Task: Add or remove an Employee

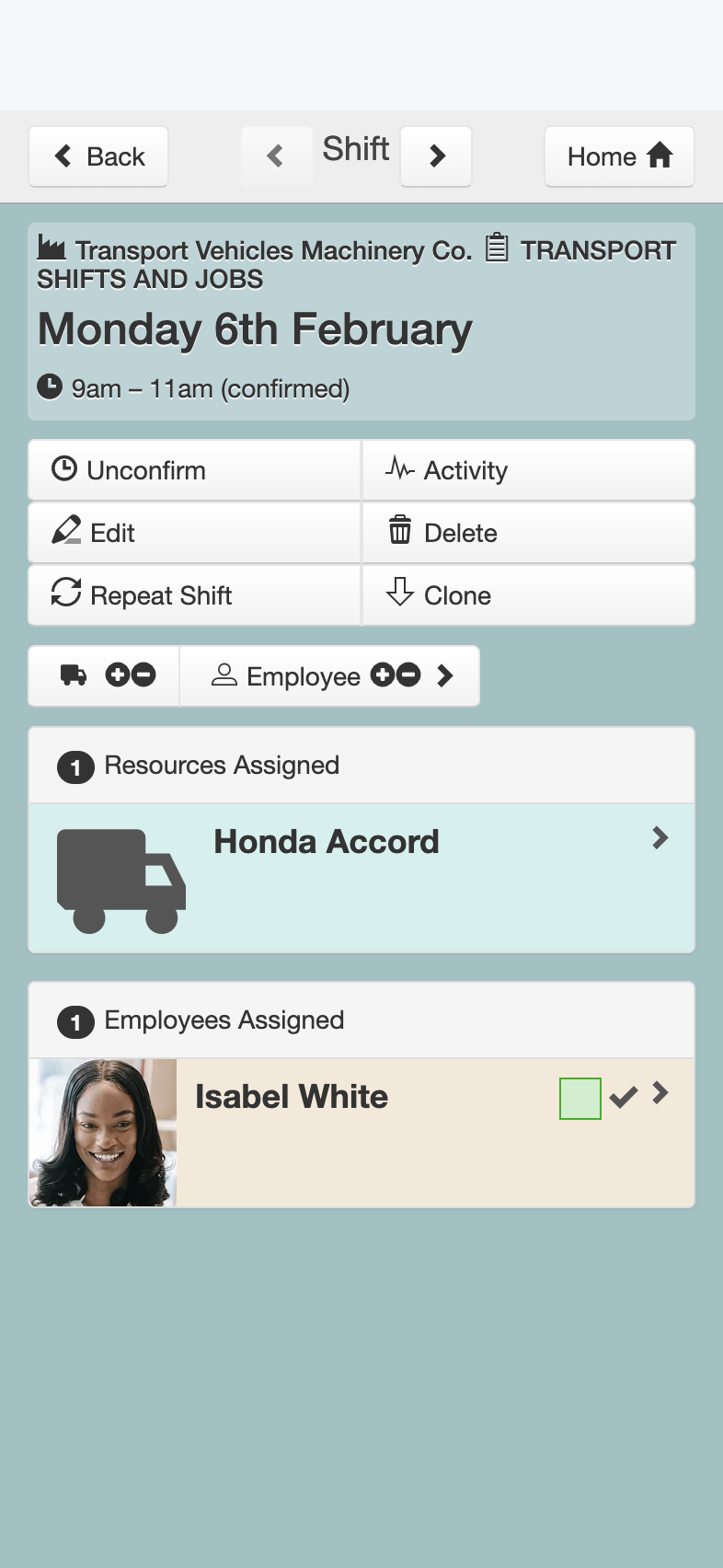Action: 329,676
